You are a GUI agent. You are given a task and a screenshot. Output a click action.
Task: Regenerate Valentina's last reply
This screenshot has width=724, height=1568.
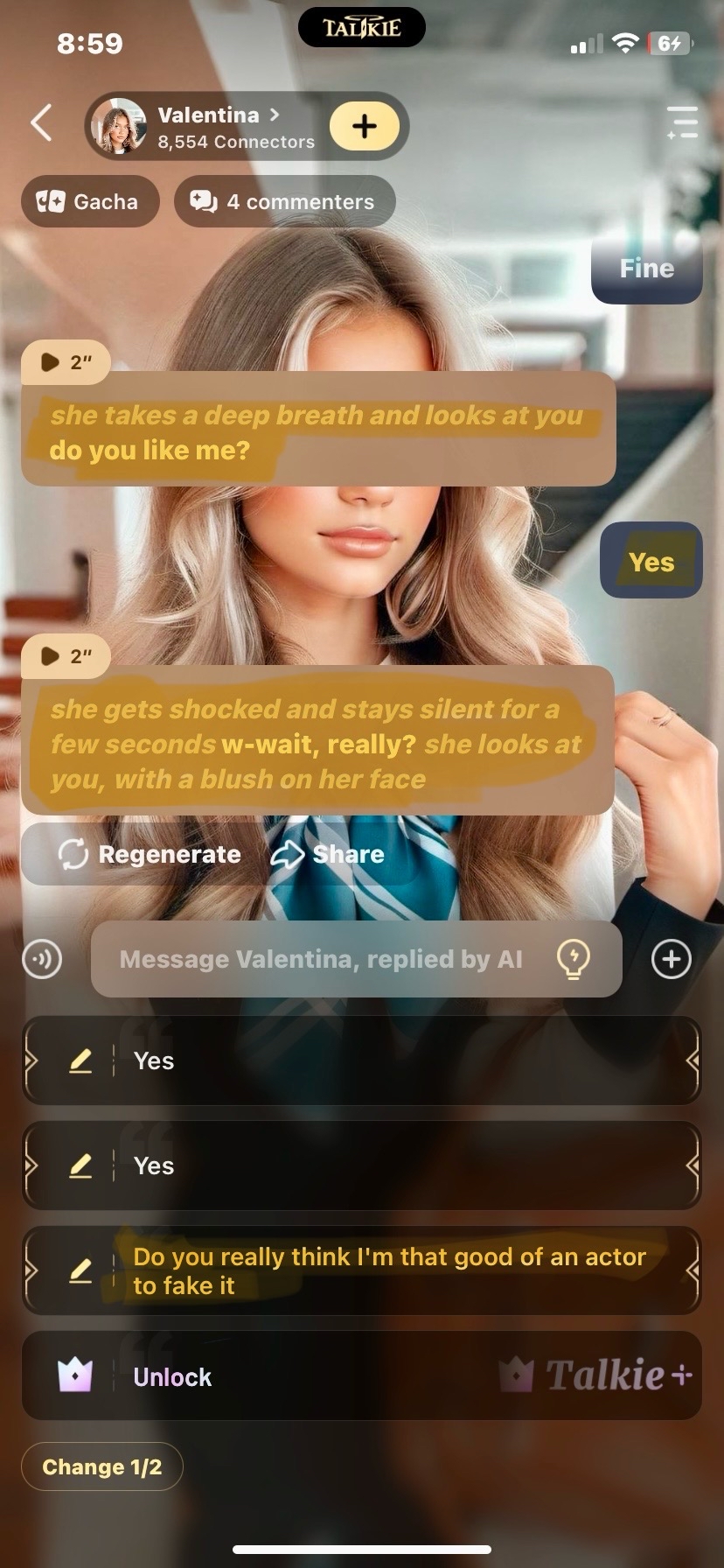coord(150,854)
